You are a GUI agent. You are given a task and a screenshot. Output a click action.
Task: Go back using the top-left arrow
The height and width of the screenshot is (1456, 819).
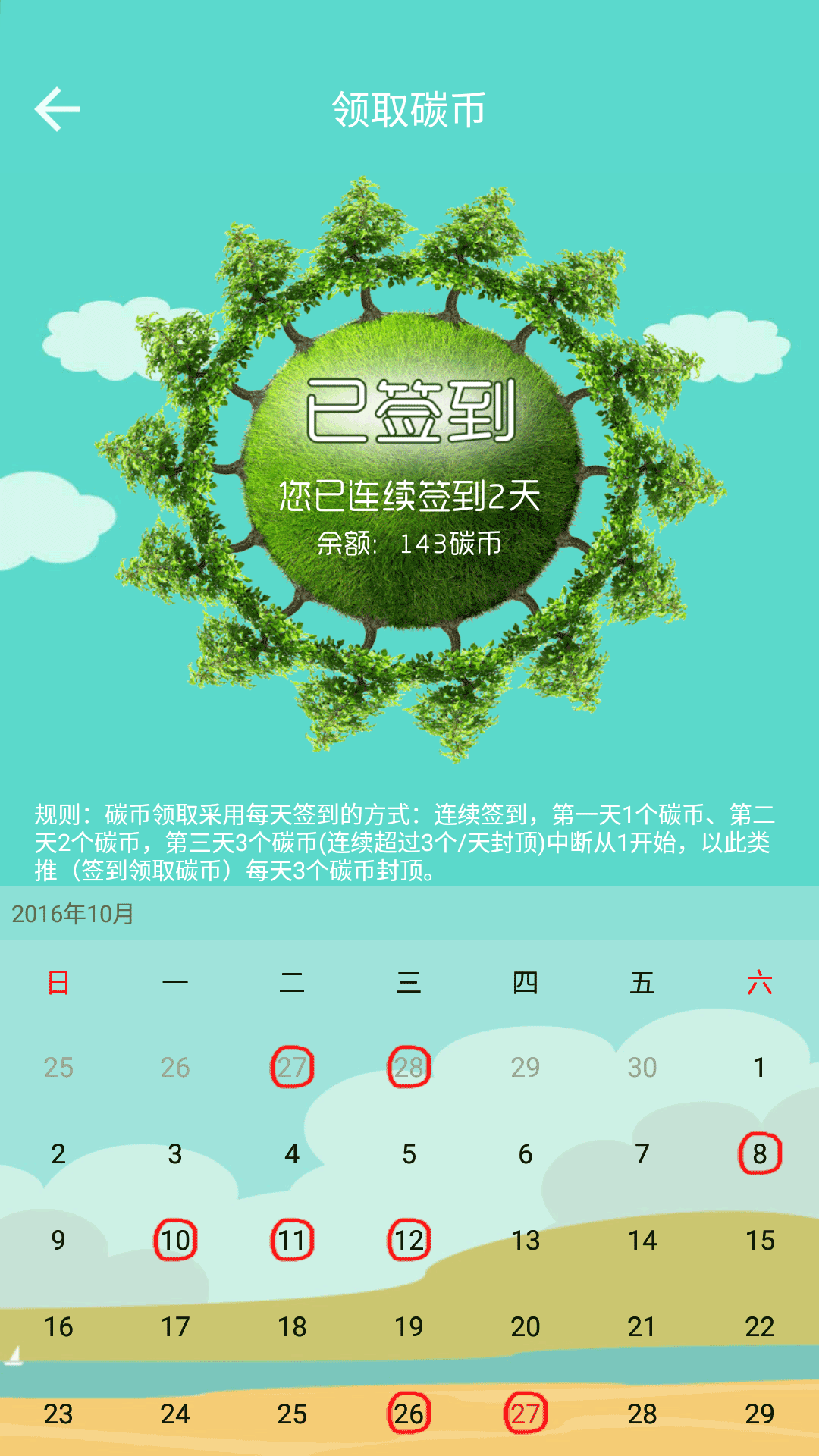point(58,109)
